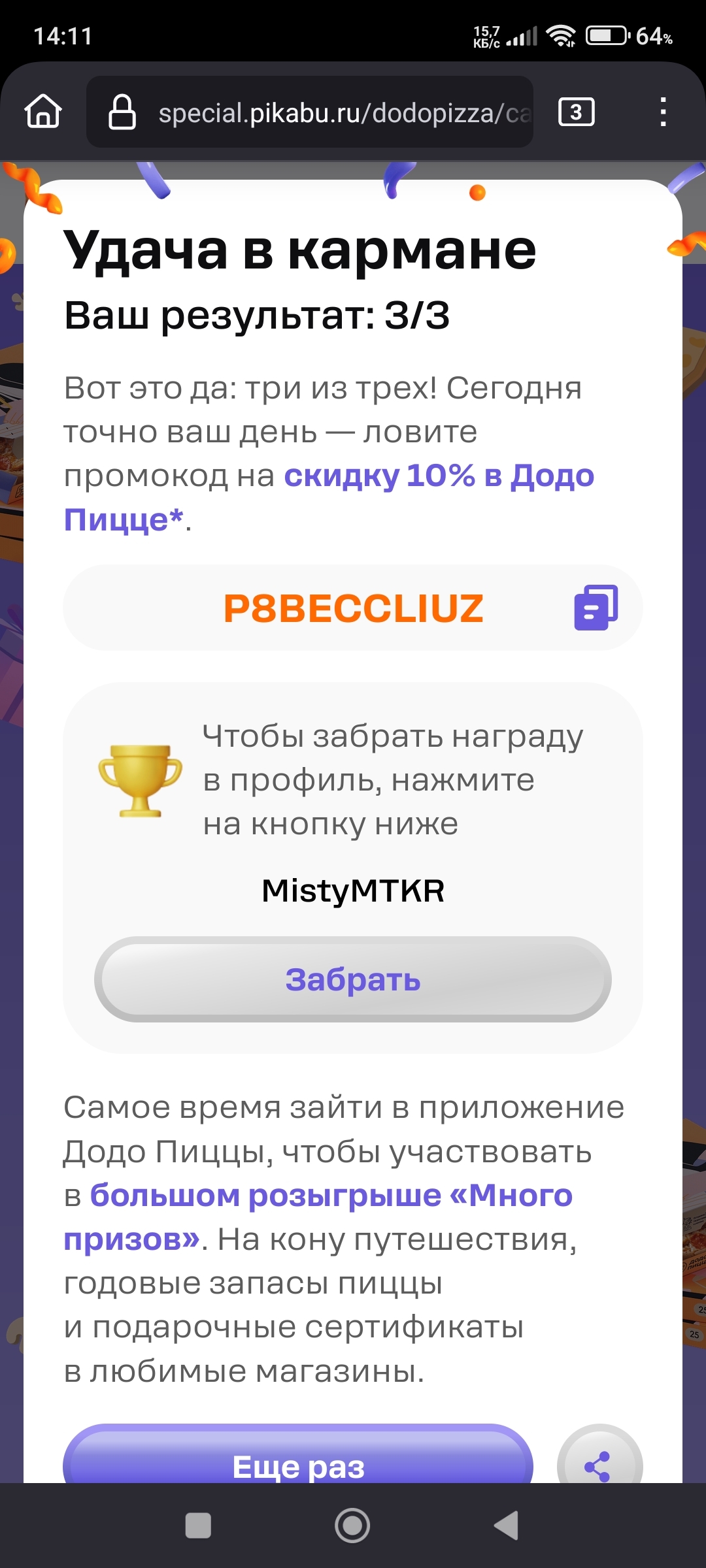The image size is (706, 1568).
Task: Go back with the system back button
Action: pyautogui.click(x=506, y=1526)
